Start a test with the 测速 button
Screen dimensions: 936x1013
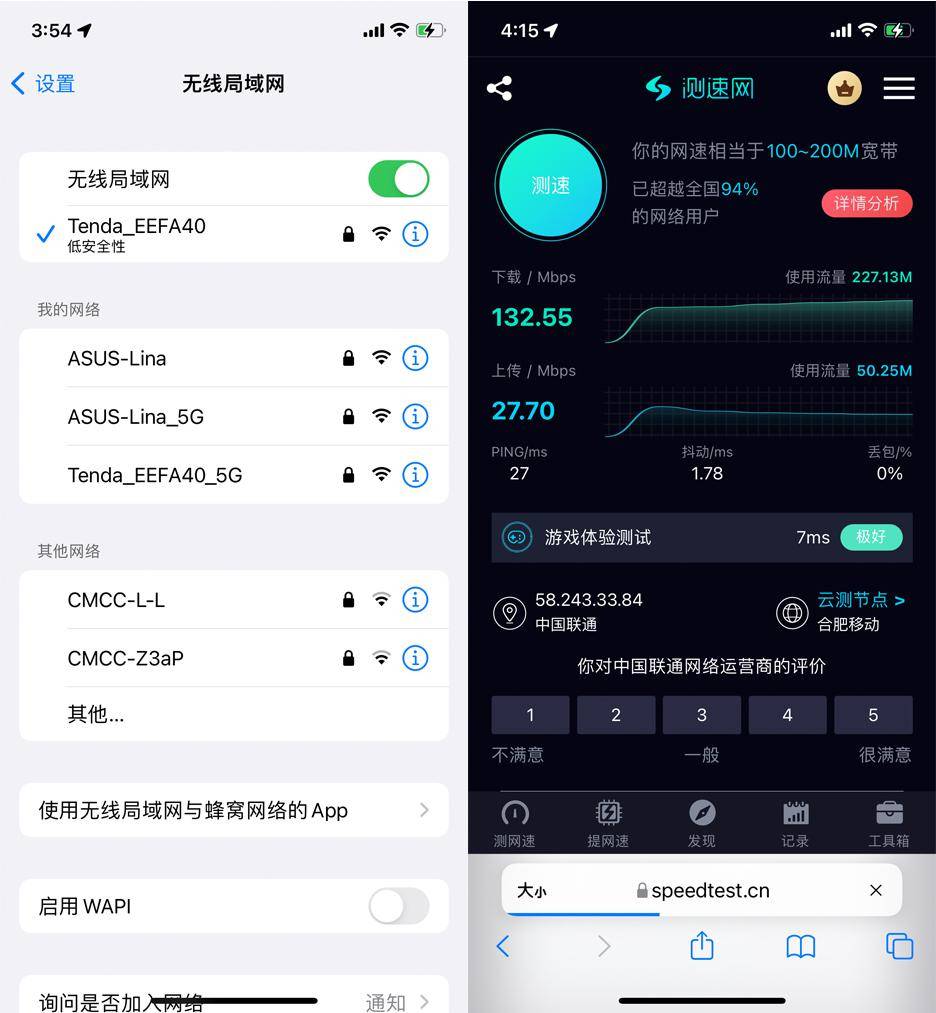(x=550, y=183)
